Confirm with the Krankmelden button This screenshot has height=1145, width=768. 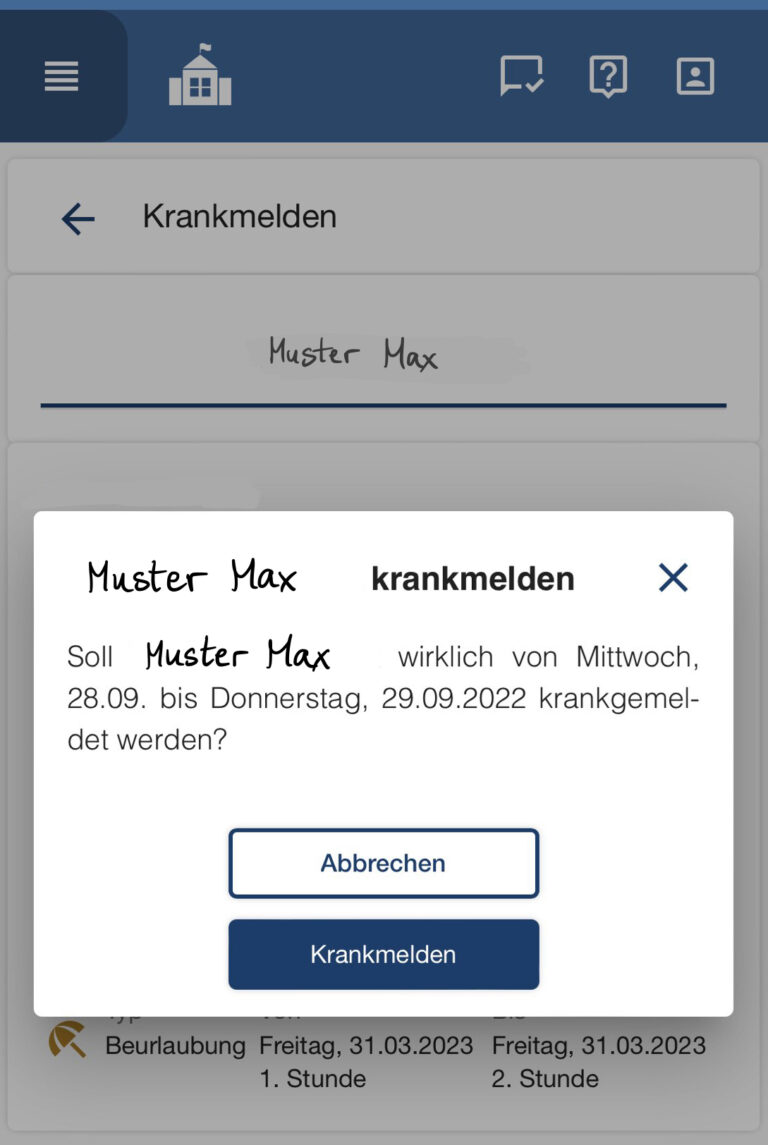click(x=383, y=954)
